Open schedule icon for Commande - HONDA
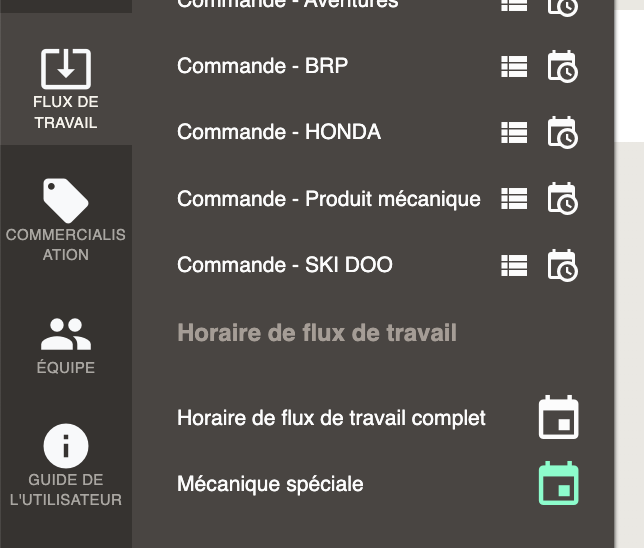Screen dimensions: 644x548 click(562, 133)
